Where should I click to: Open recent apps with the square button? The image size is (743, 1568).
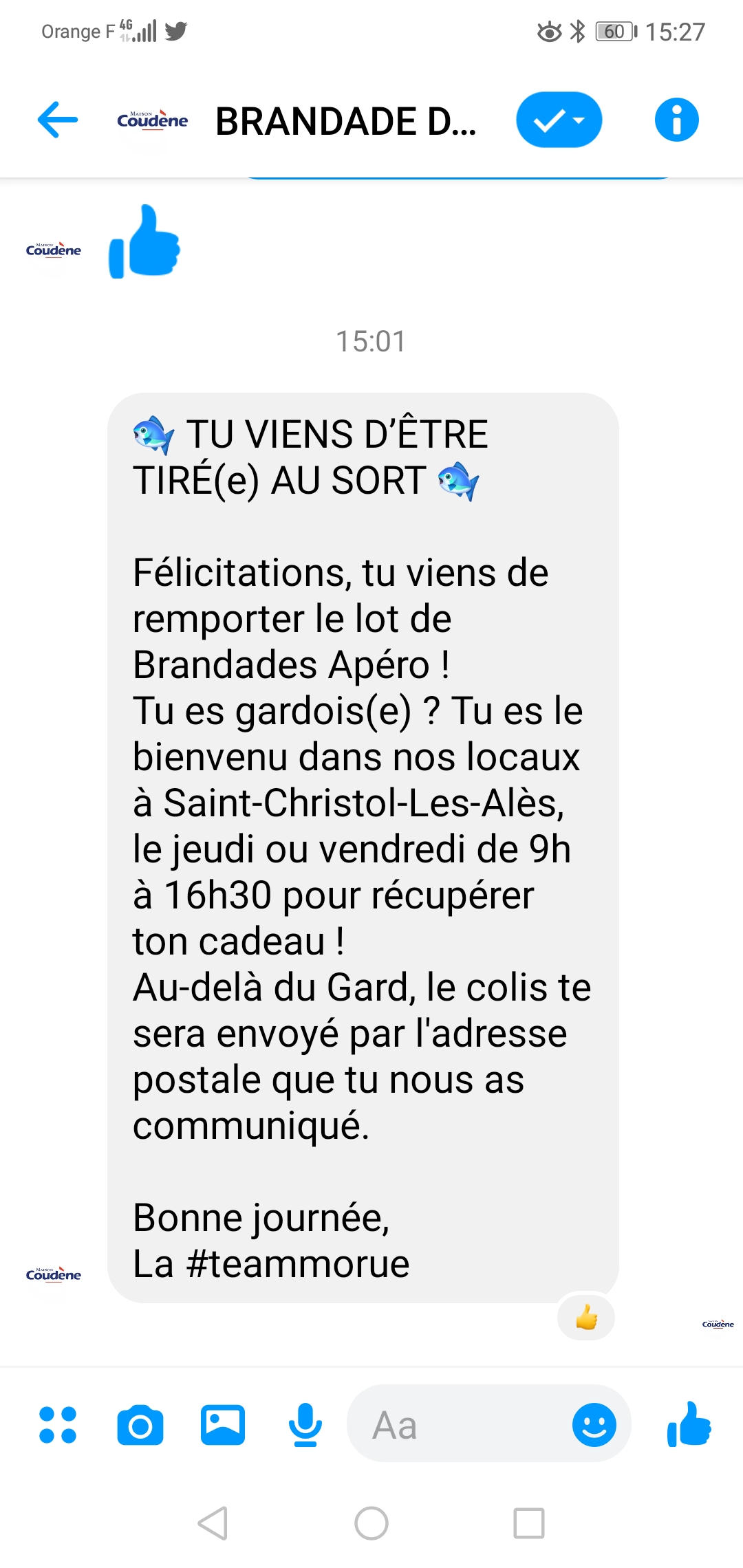(x=529, y=1523)
